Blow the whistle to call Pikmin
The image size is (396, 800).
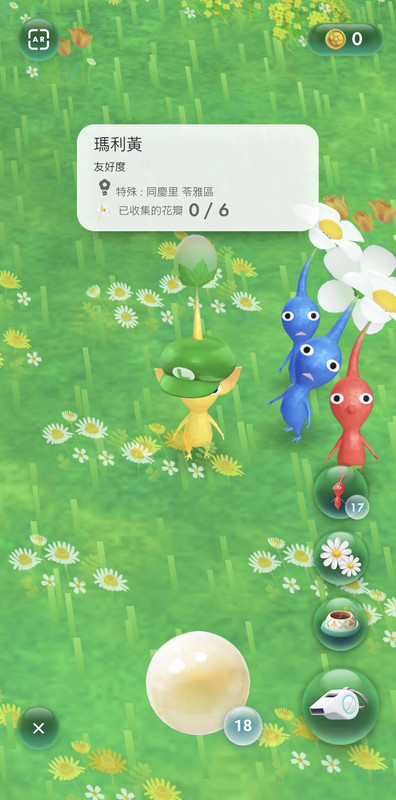(x=339, y=707)
